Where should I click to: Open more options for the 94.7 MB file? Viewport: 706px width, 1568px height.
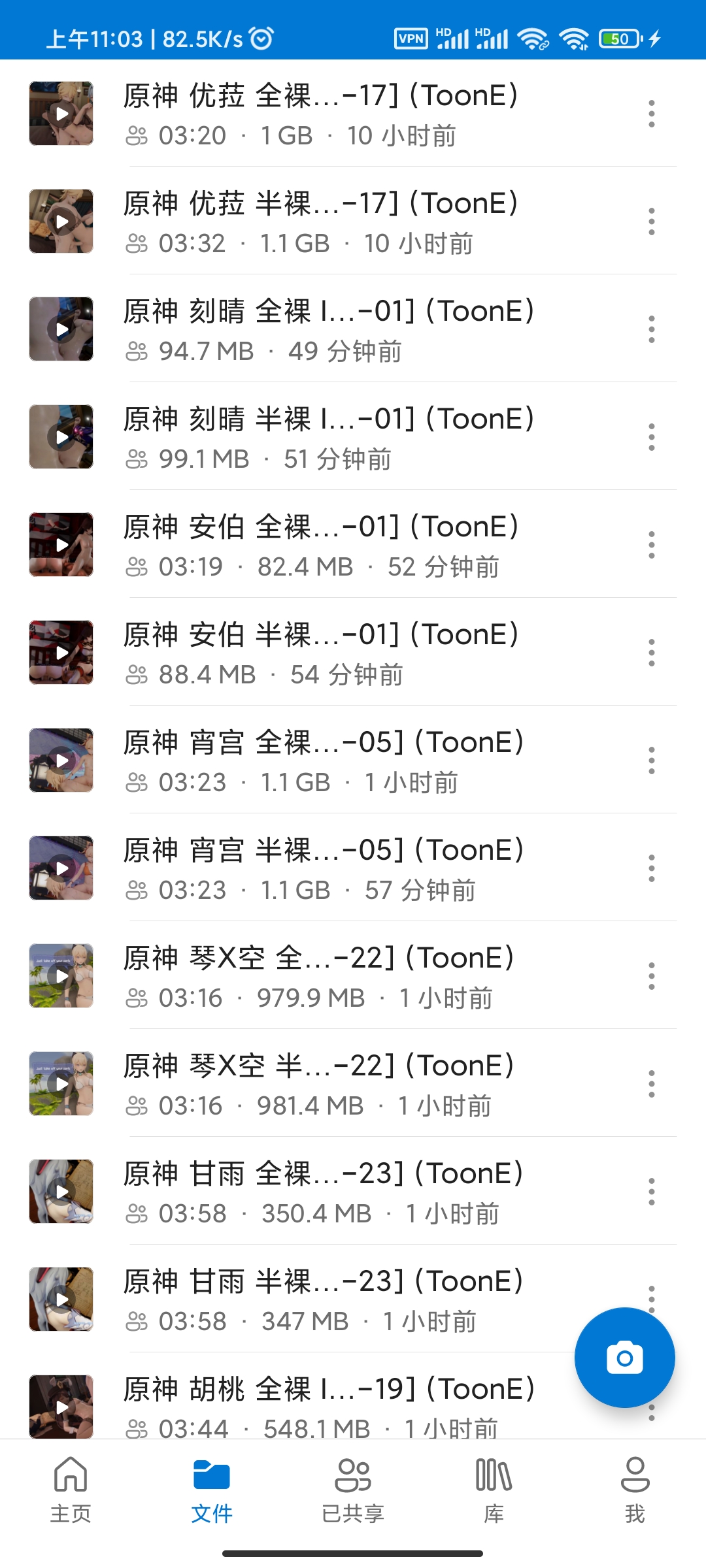coord(651,329)
